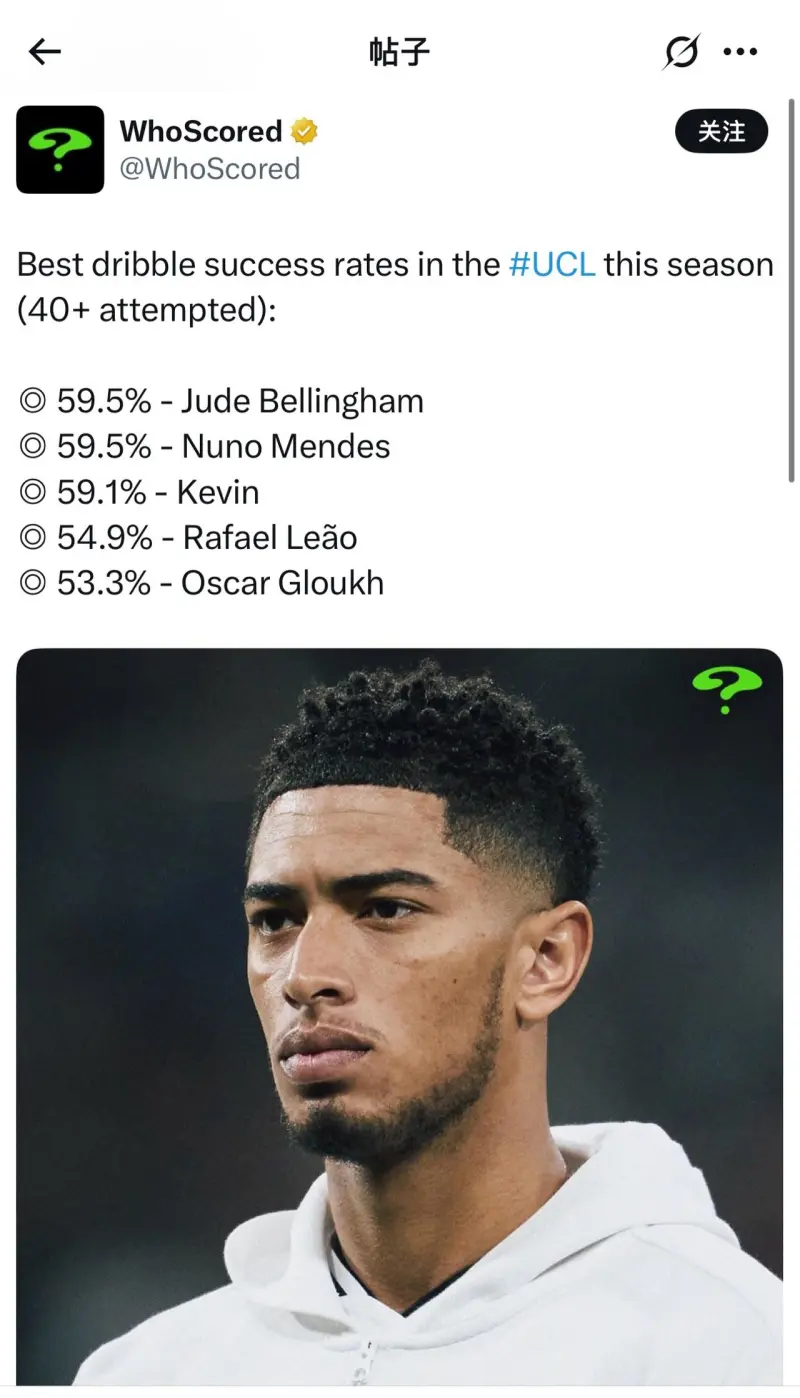Open the WhoScored profile avatar
800x1398 pixels.
60,149
